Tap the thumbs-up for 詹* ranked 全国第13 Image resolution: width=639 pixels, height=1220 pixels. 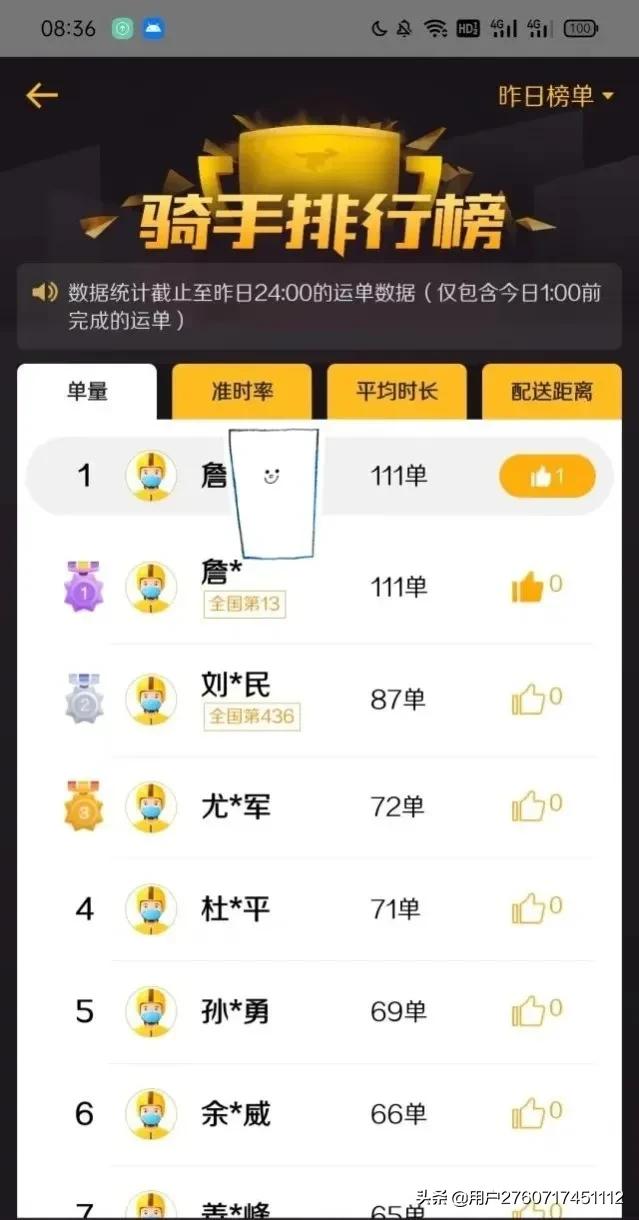click(x=527, y=588)
